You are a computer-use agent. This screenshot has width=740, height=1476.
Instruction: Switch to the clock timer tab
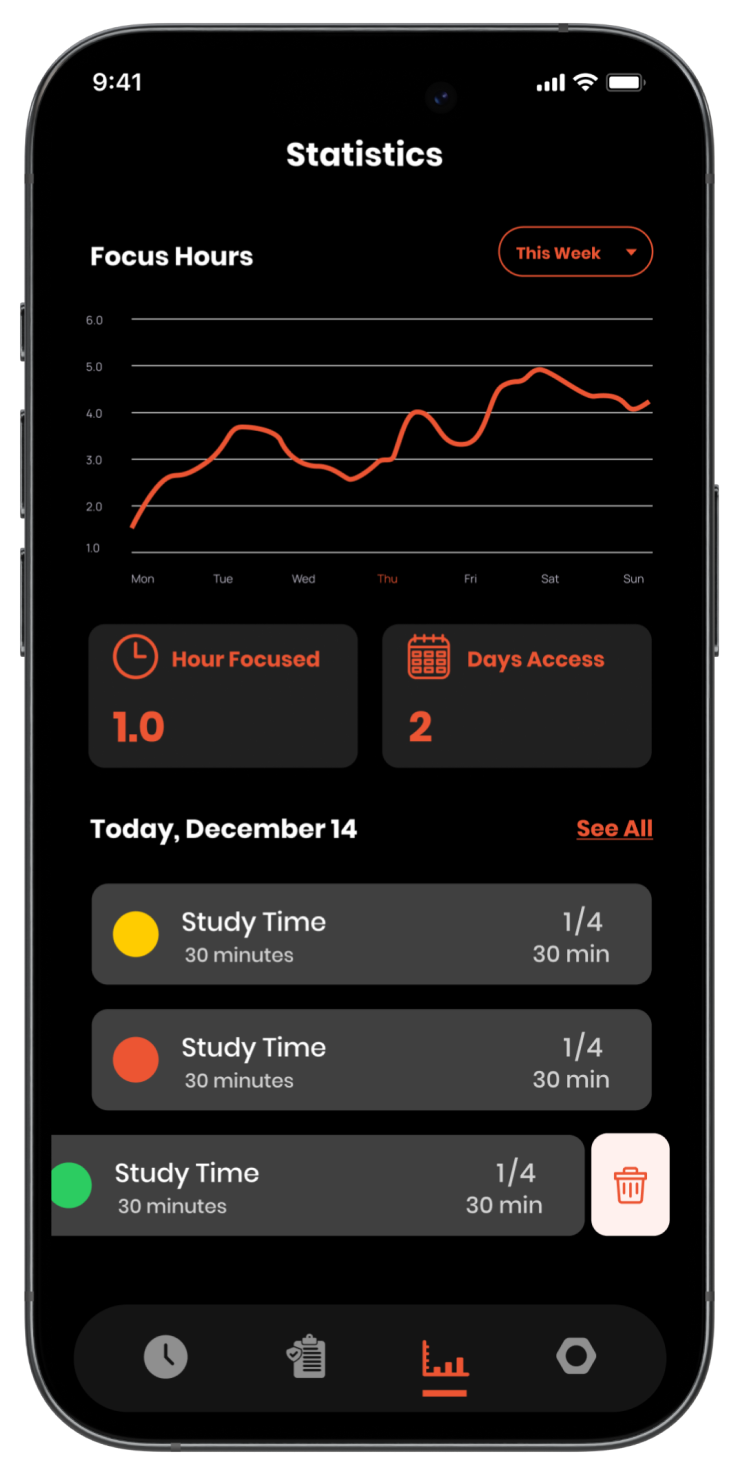tap(166, 1356)
